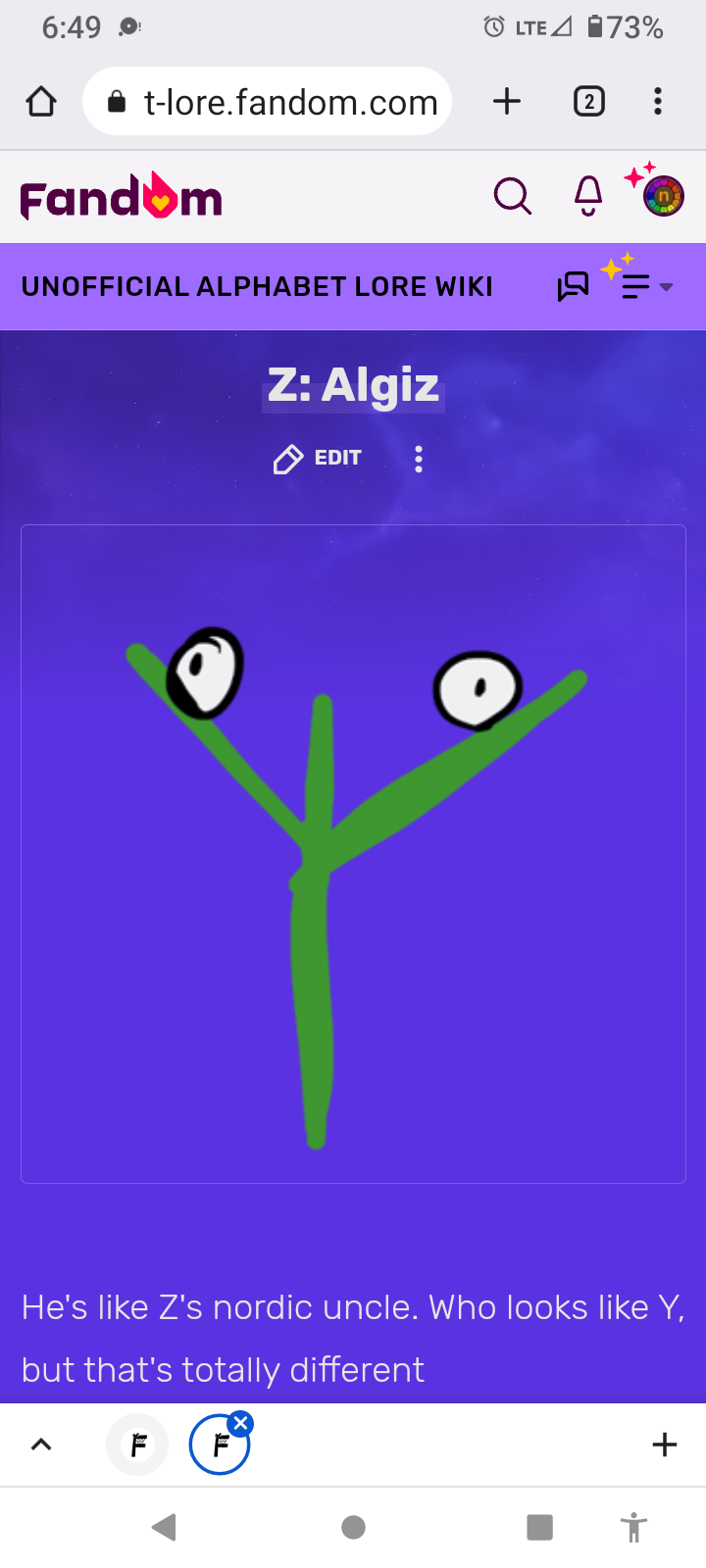The width and height of the screenshot is (706, 1568).
Task: Open the green Algiz character image
Action: 353,853
